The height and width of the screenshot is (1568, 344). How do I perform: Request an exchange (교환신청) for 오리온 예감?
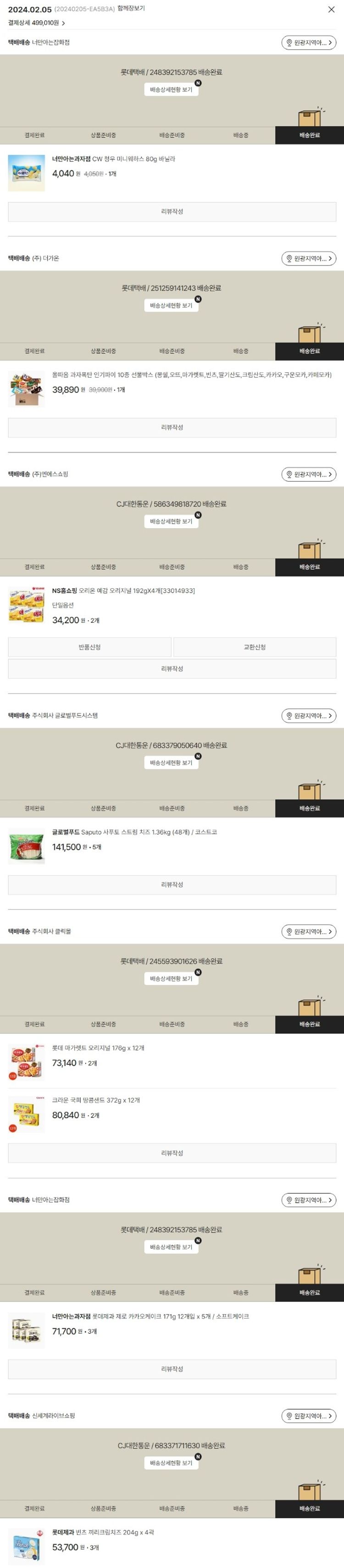[254, 647]
